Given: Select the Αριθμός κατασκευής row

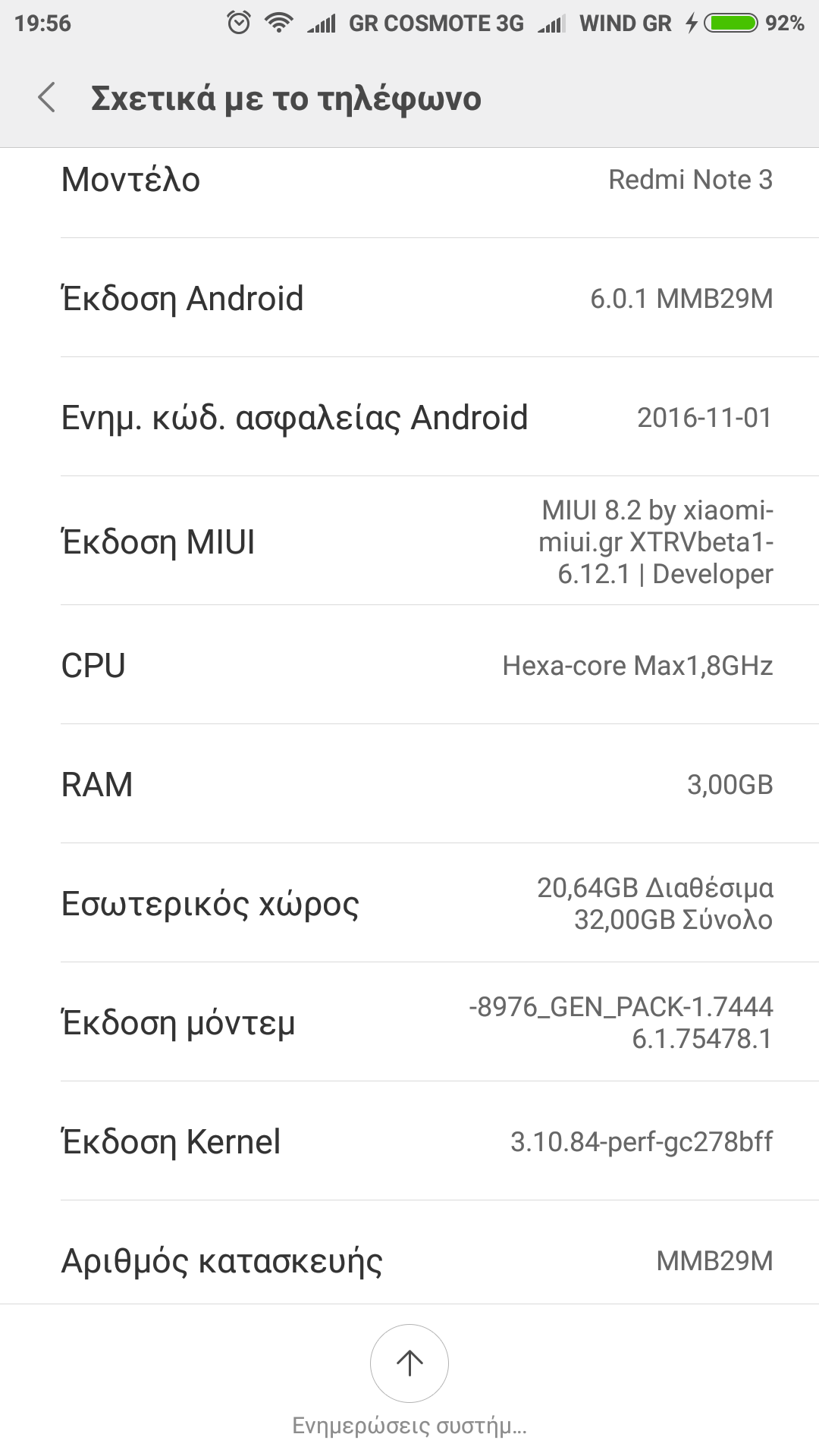Looking at the screenshot, I should [409, 1260].
